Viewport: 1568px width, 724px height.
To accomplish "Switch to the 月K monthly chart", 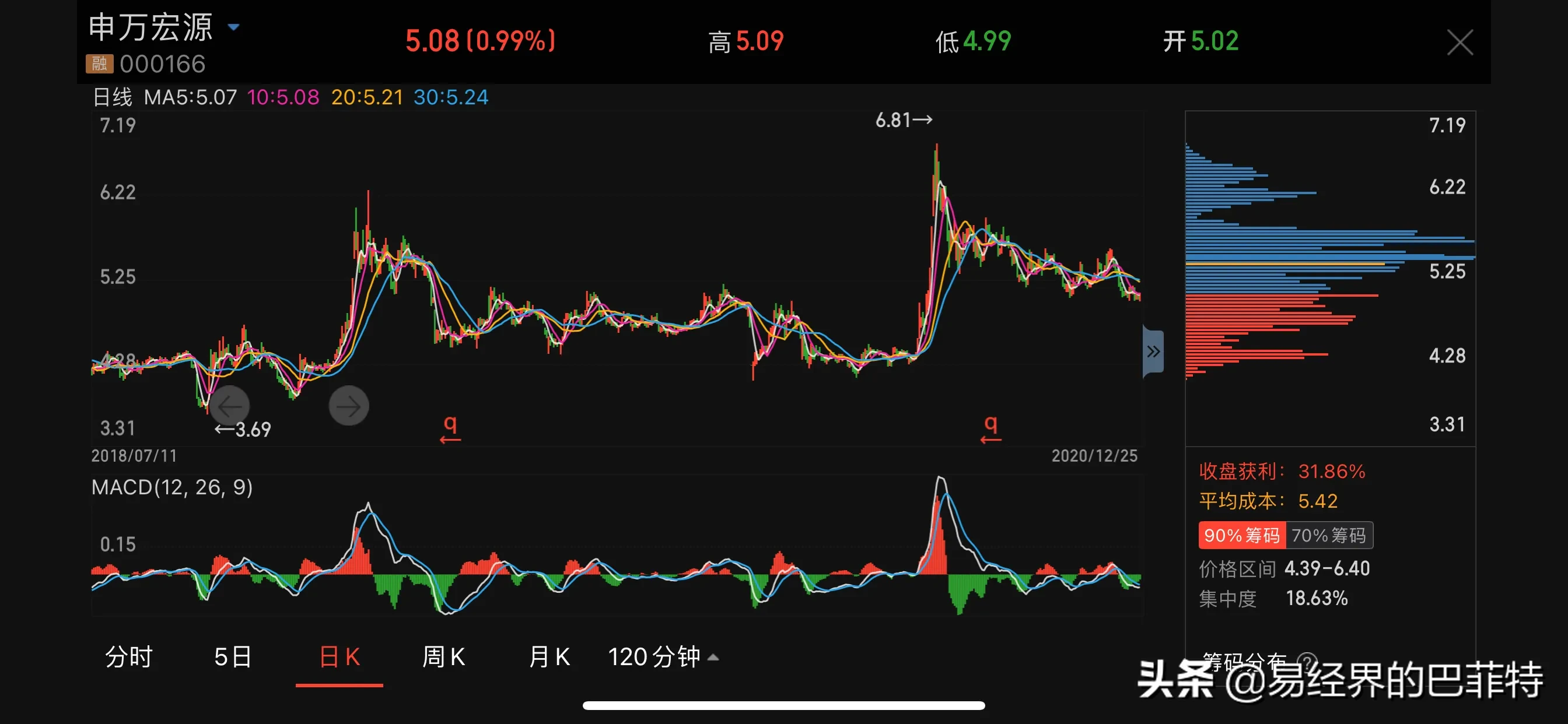I will tap(549, 657).
